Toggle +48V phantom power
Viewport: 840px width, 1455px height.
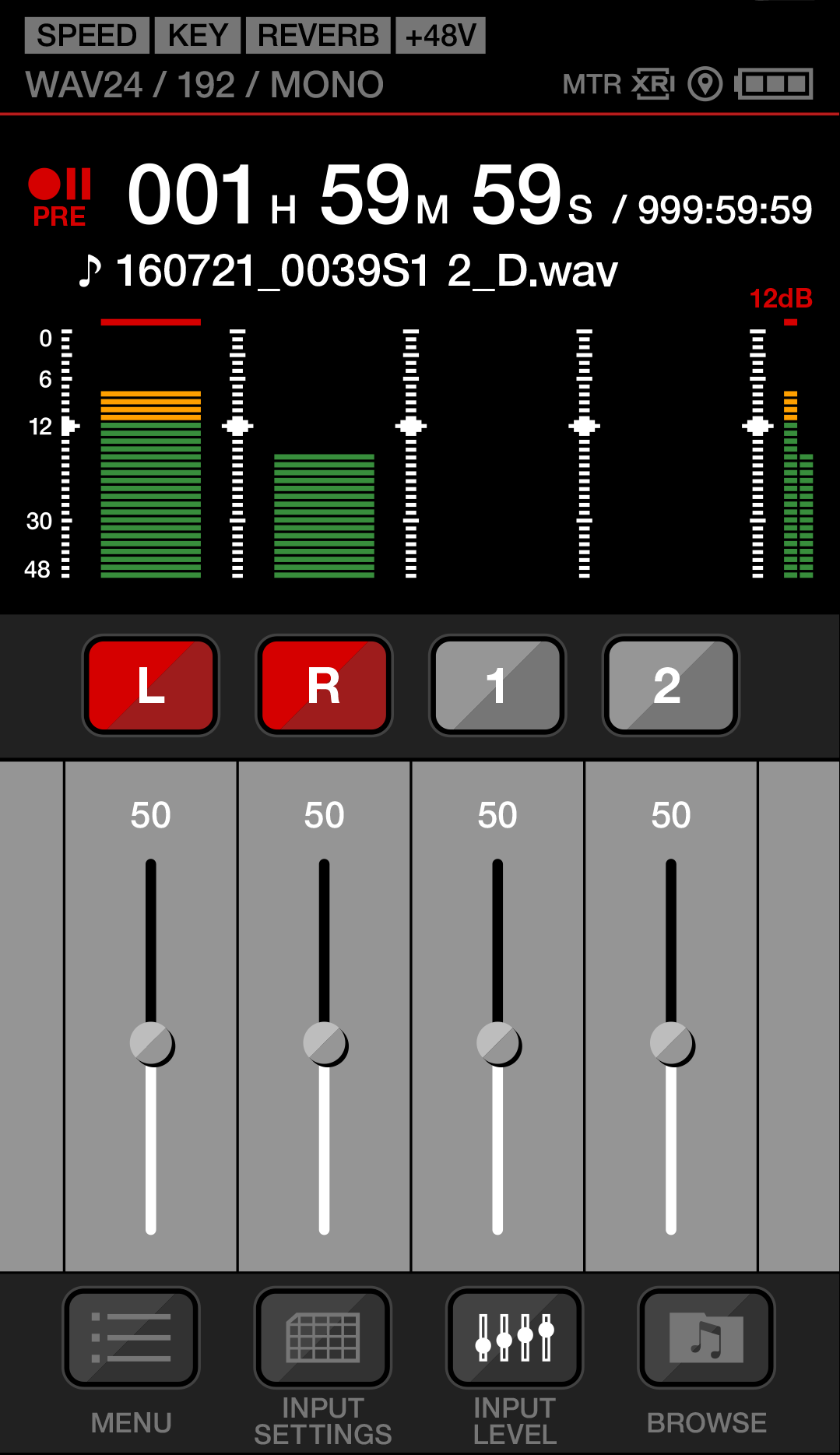tap(440, 36)
